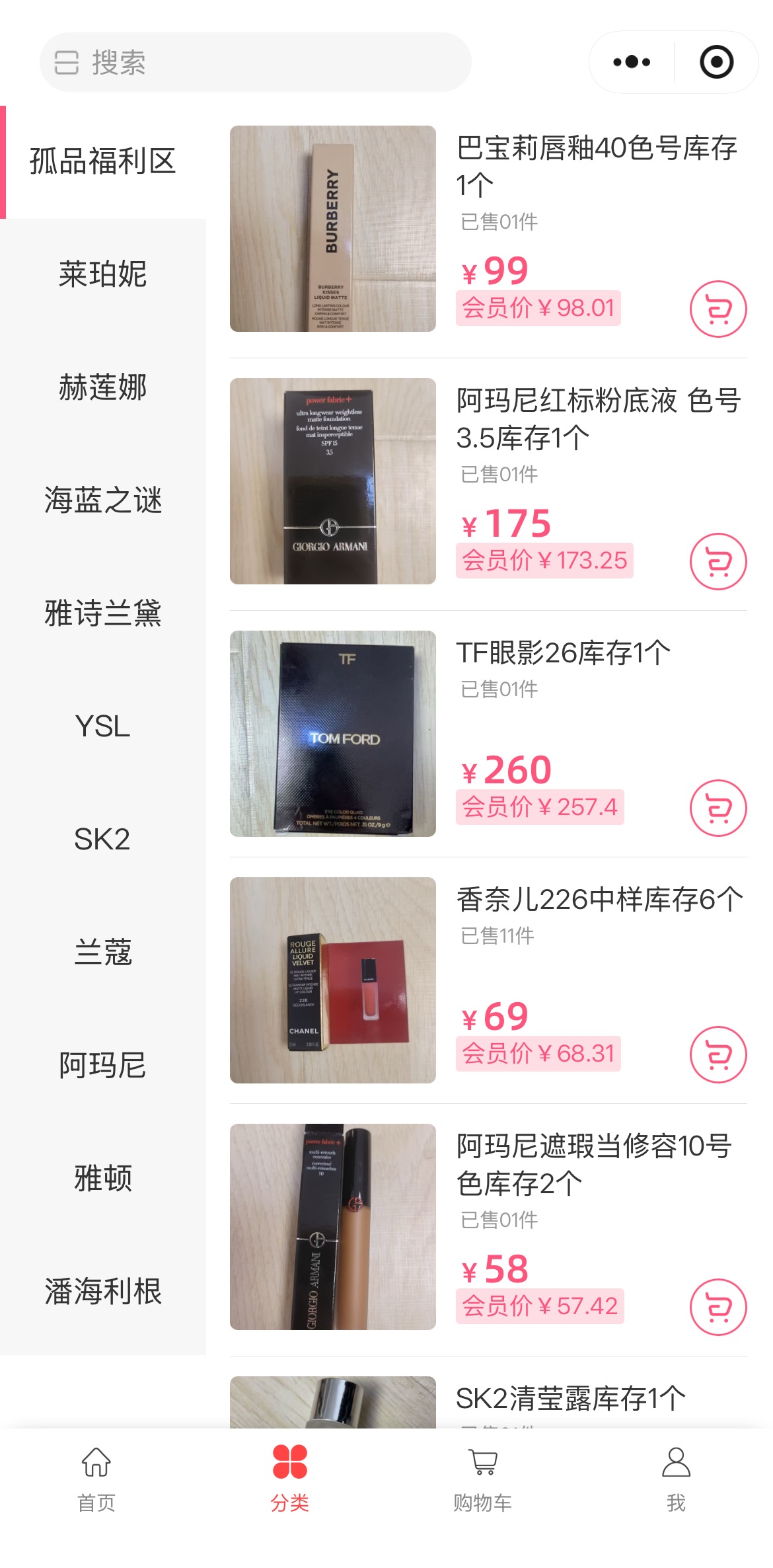Viewport: 773px width, 1568px height.
Task: Select the 莱珀妮 category
Action: click(x=102, y=274)
